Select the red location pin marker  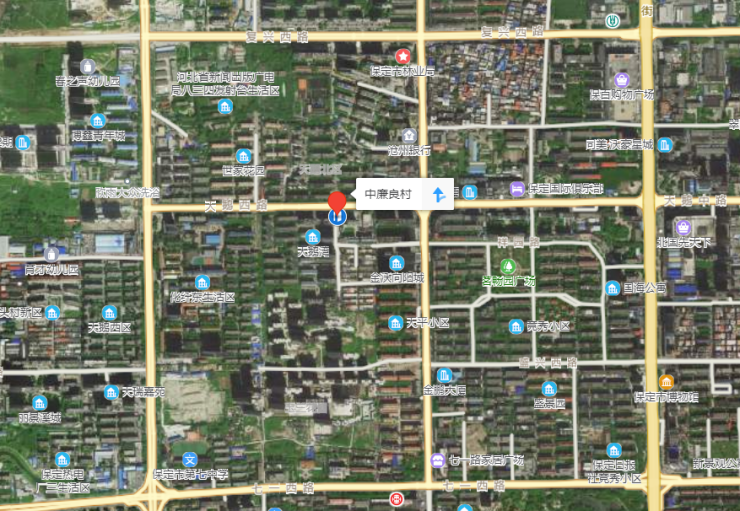coord(338,198)
